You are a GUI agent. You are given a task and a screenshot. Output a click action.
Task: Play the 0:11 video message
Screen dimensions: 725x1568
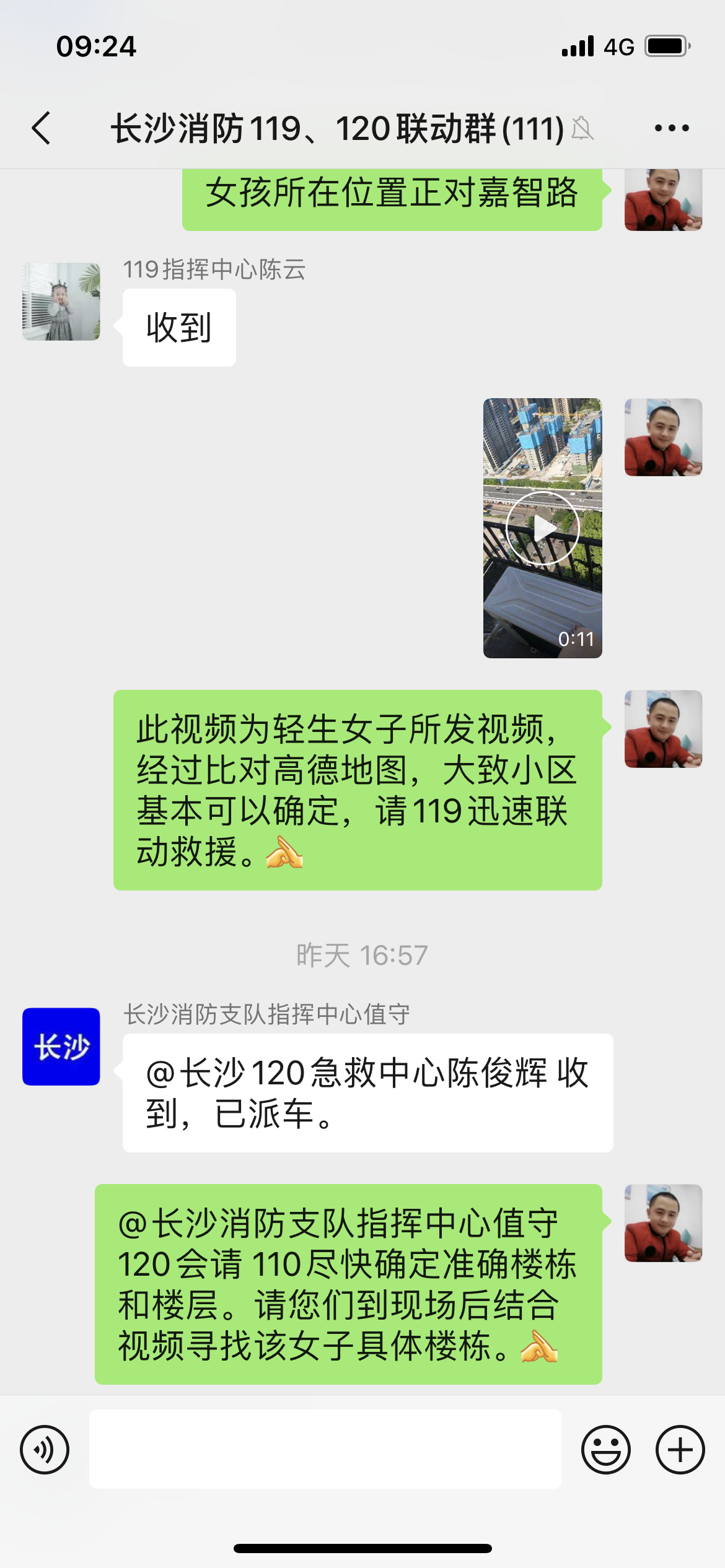(x=542, y=528)
